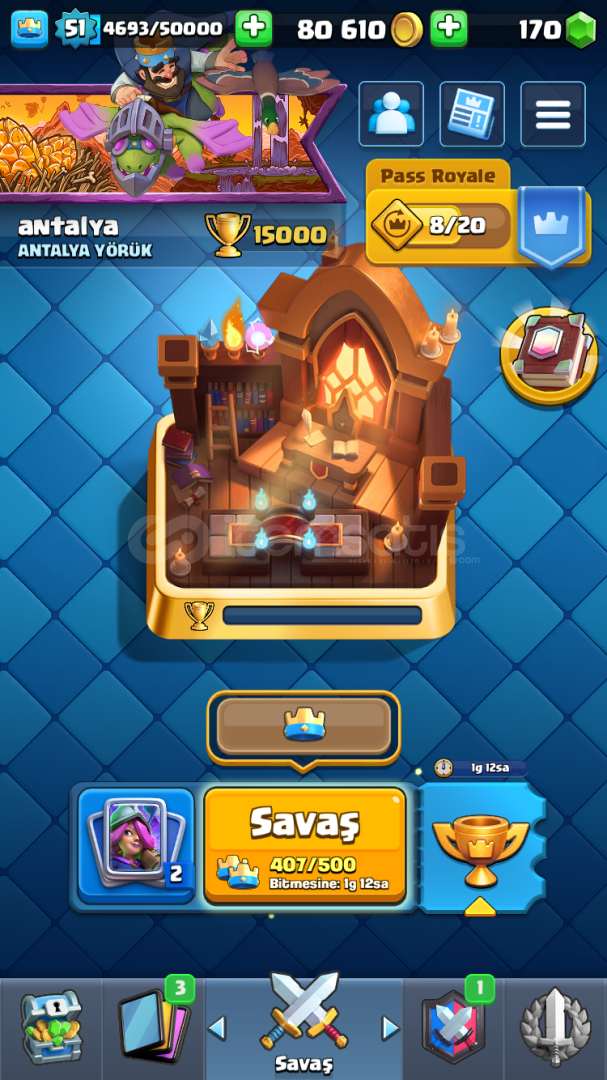Switch to the cards collection tab
The height and width of the screenshot is (1080, 607).
(153, 1028)
